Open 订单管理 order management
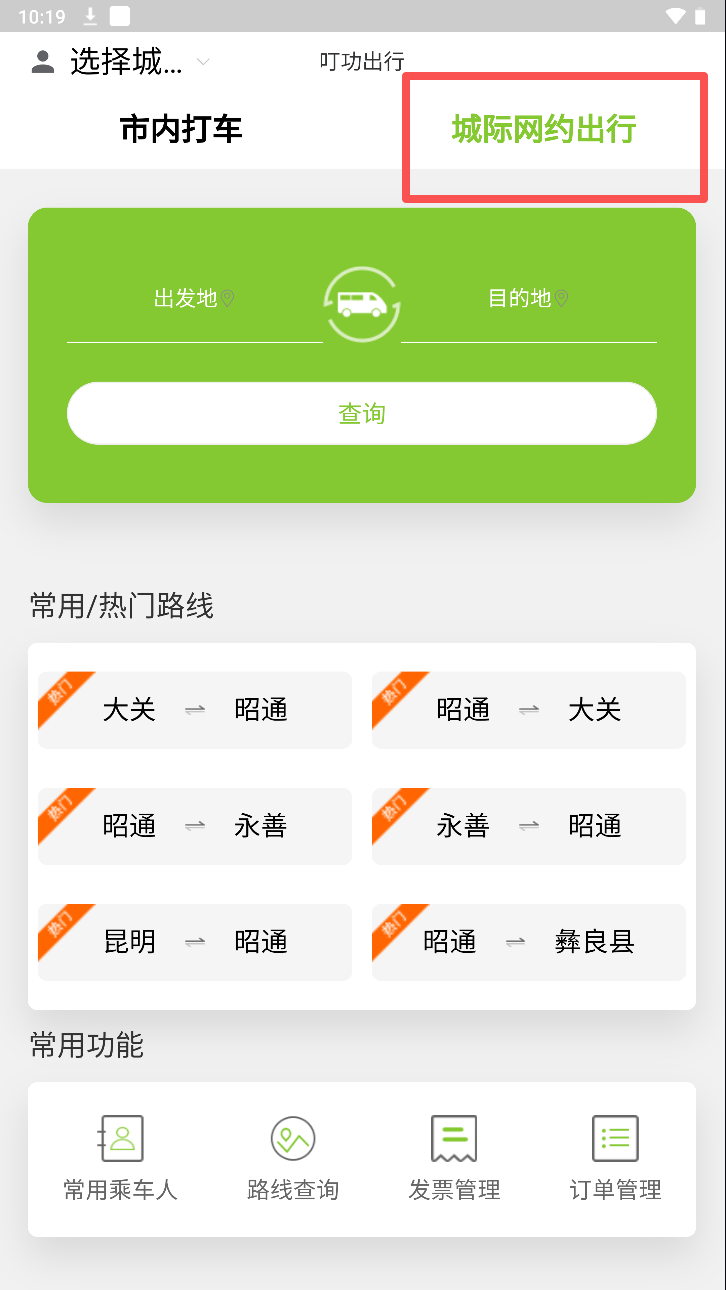726x1290 pixels. (x=615, y=1158)
